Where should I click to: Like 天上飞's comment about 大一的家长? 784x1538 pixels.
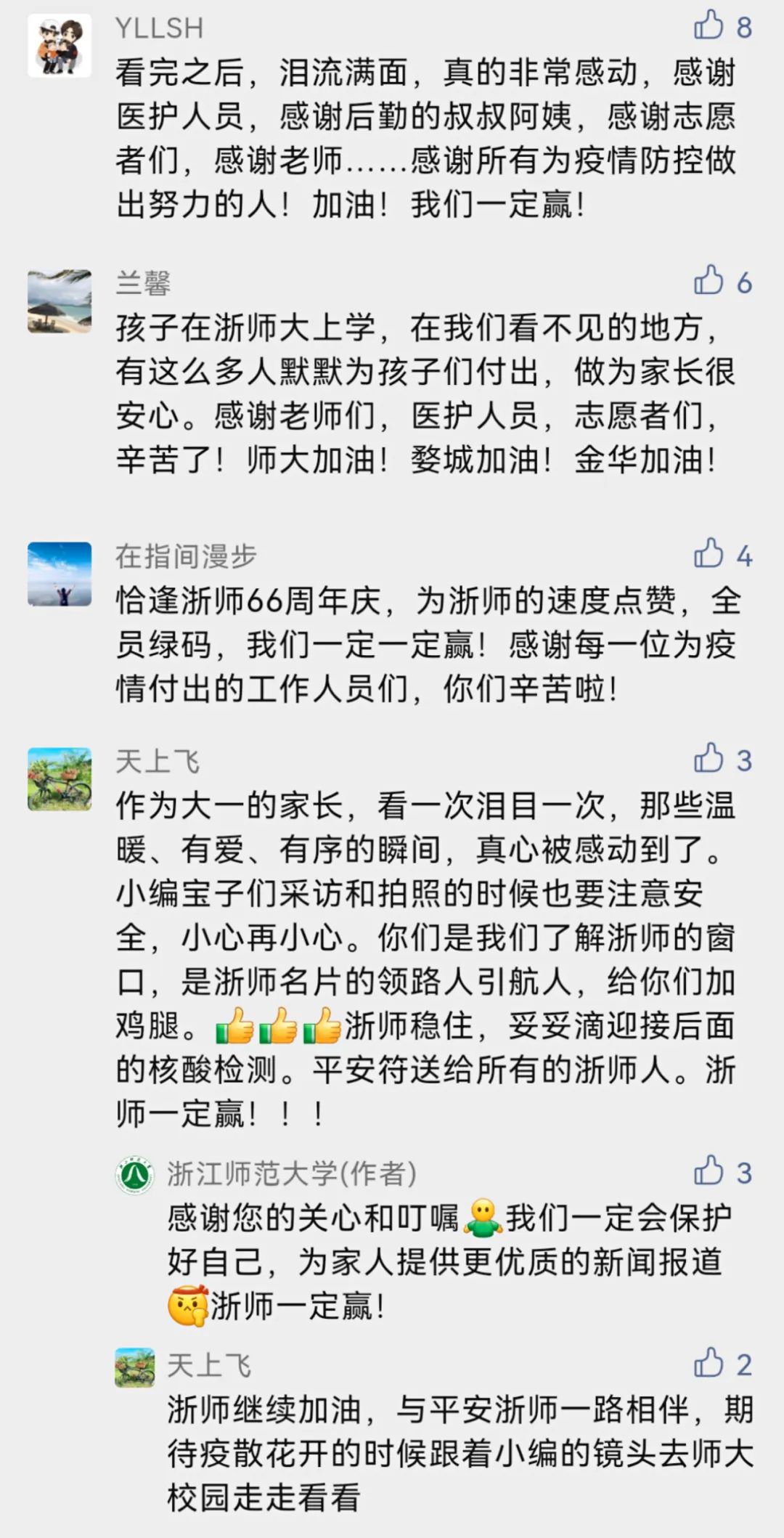(709, 759)
